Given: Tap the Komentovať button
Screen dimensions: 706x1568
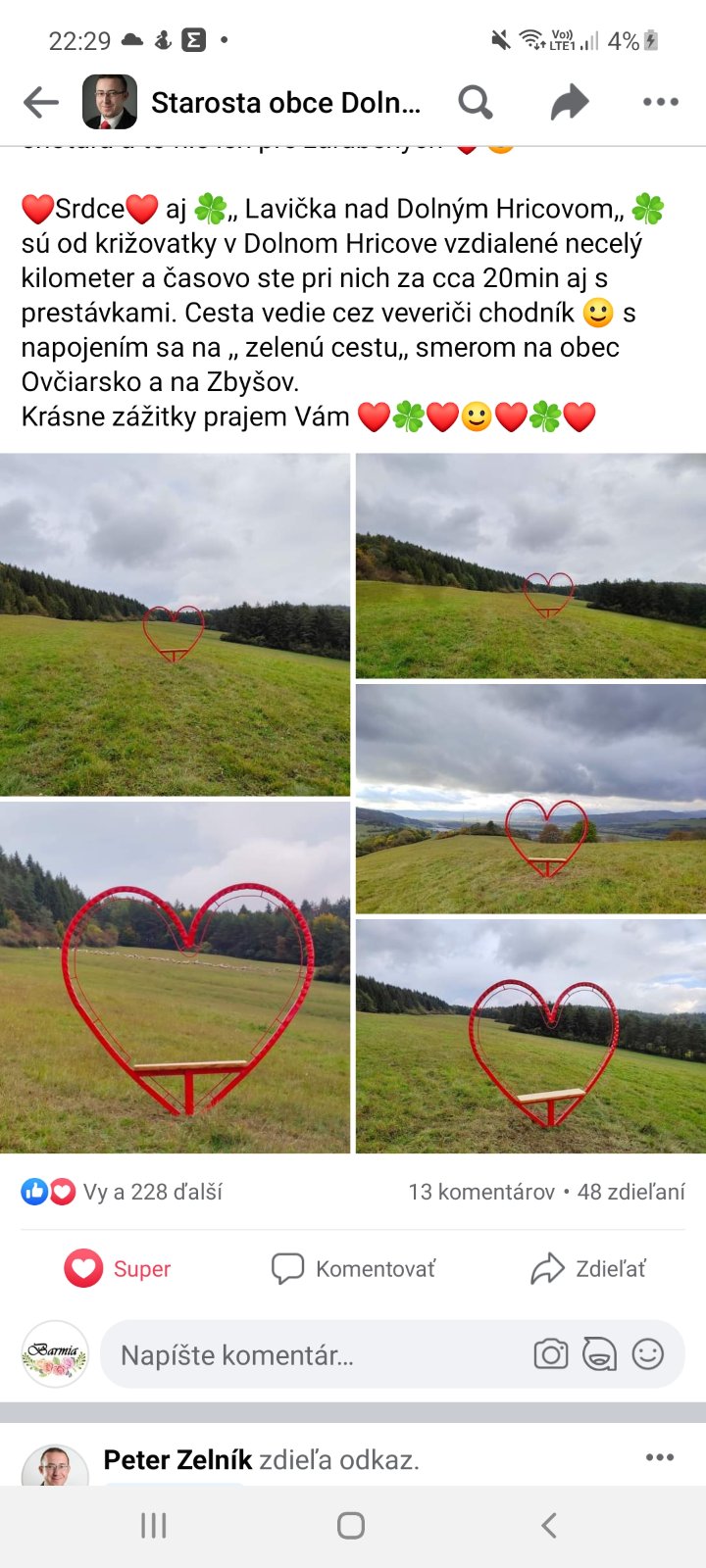Looking at the screenshot, I should (x=353, y=1268).
